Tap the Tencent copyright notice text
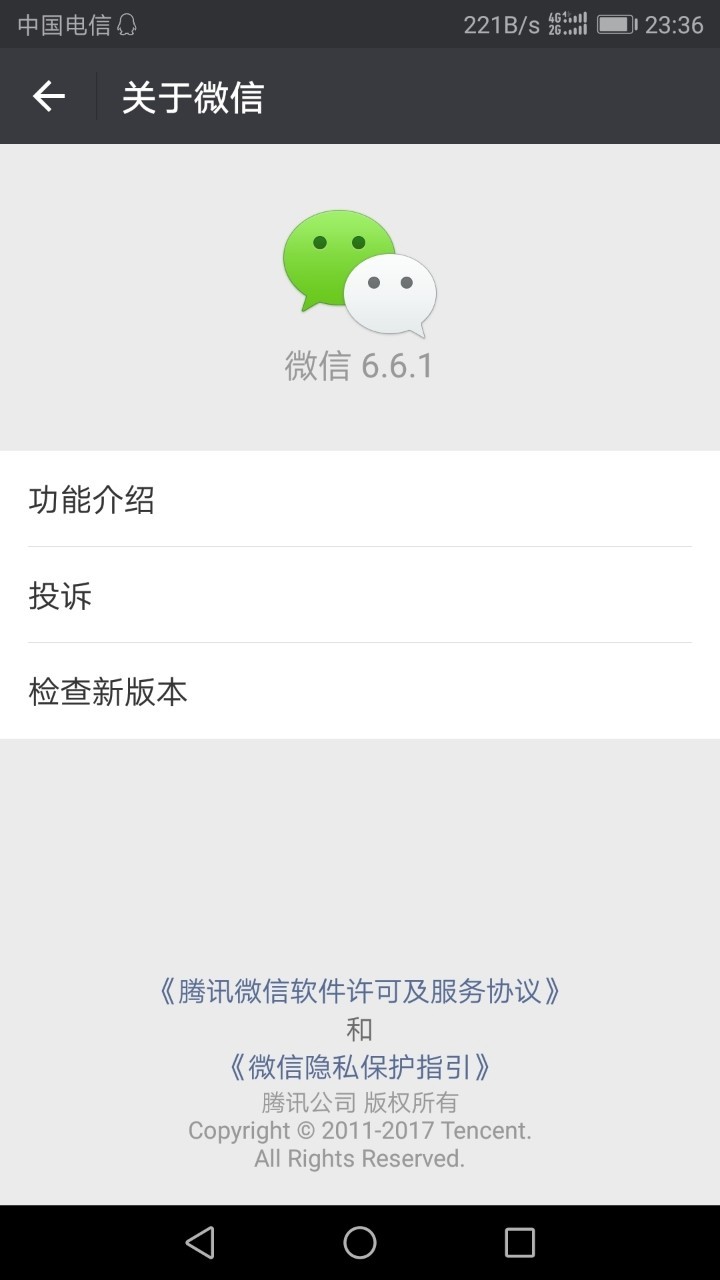The image size is (720, 1280). pyautogui.click(x=360, y=1130)
